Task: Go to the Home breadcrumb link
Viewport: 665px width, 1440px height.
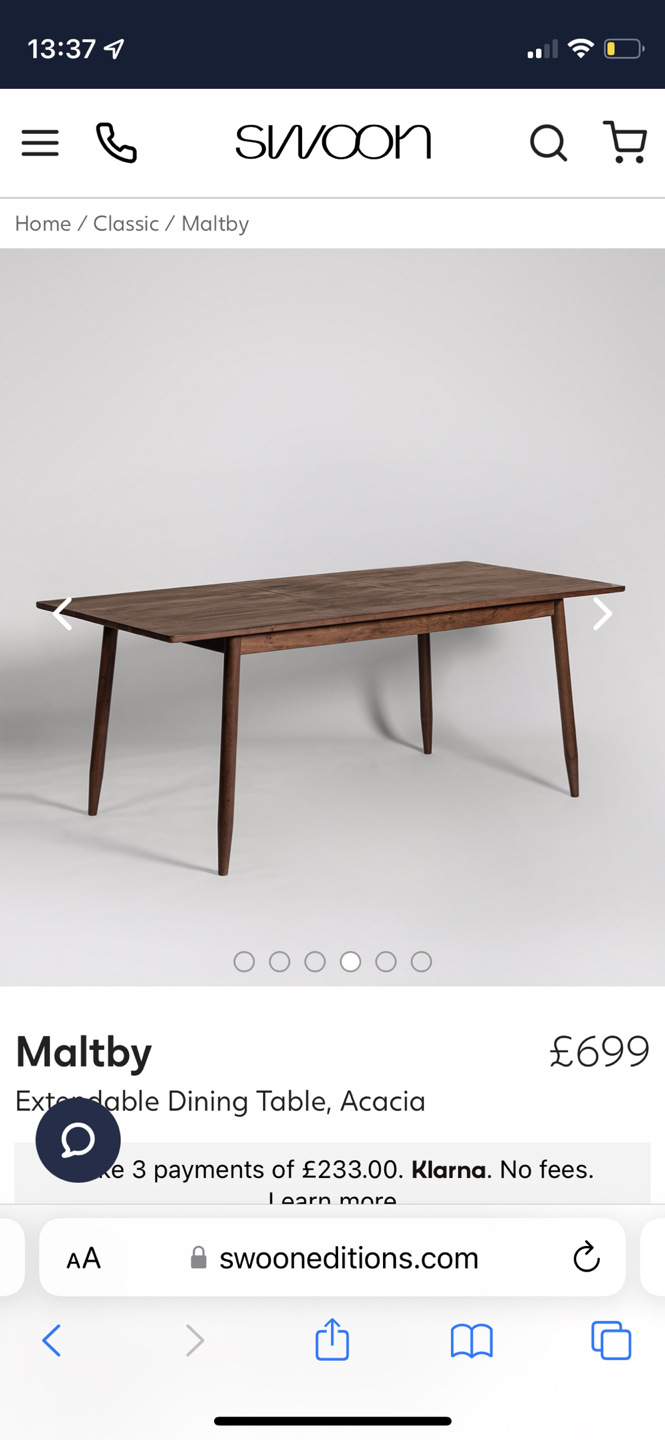Action: 42,224
